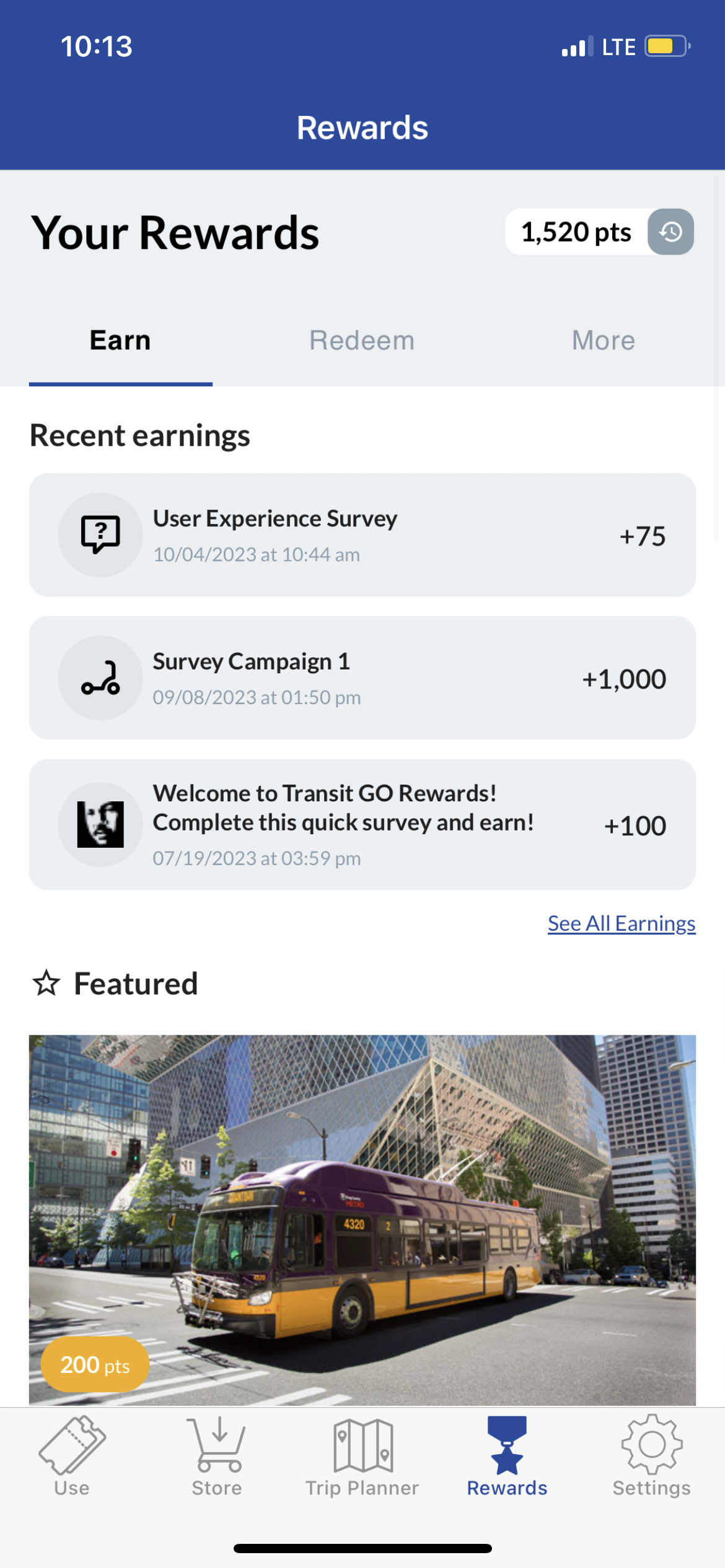
Task: Select the Earn tab
Action: pos(120,341)
